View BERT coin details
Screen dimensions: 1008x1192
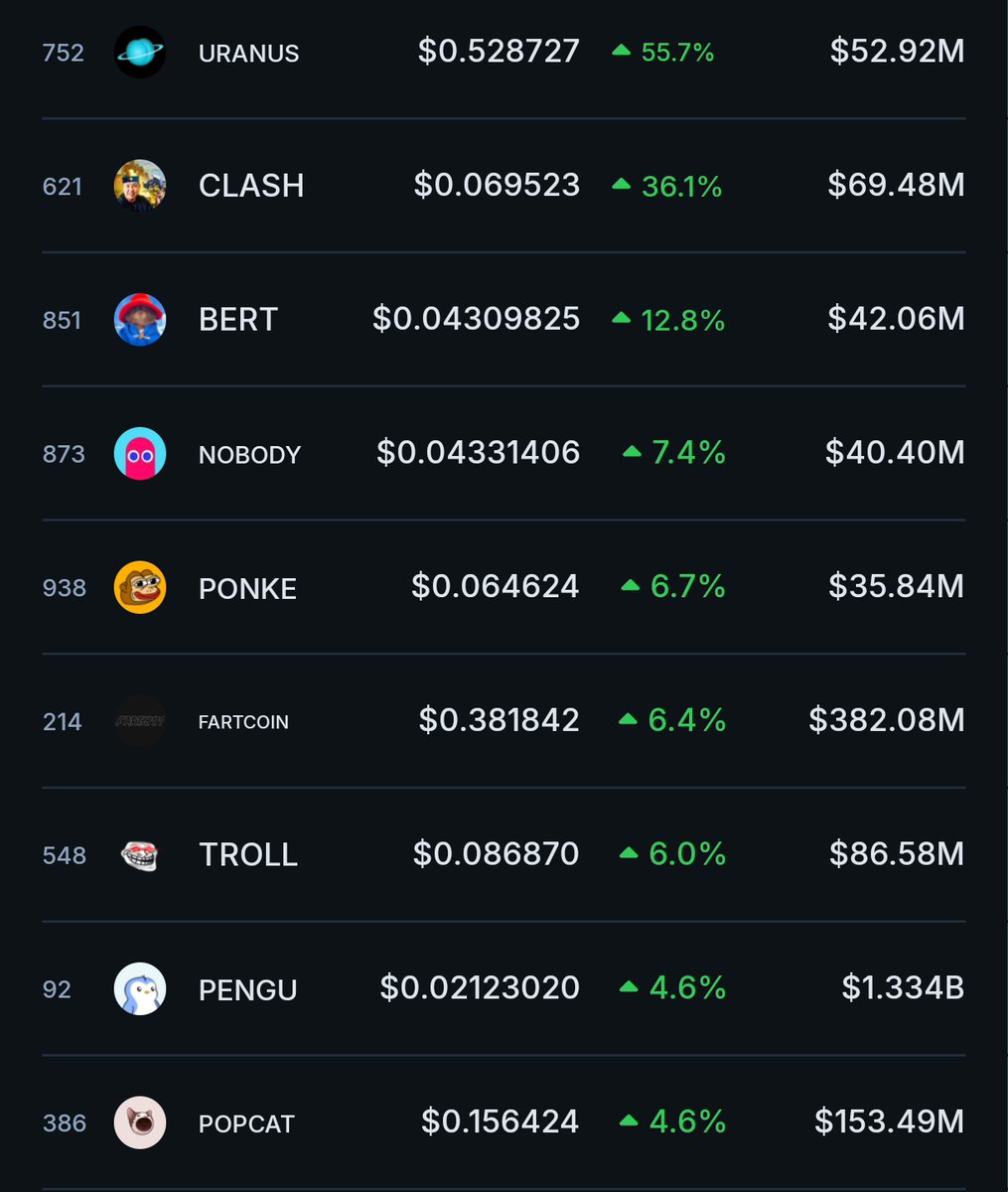238,320
